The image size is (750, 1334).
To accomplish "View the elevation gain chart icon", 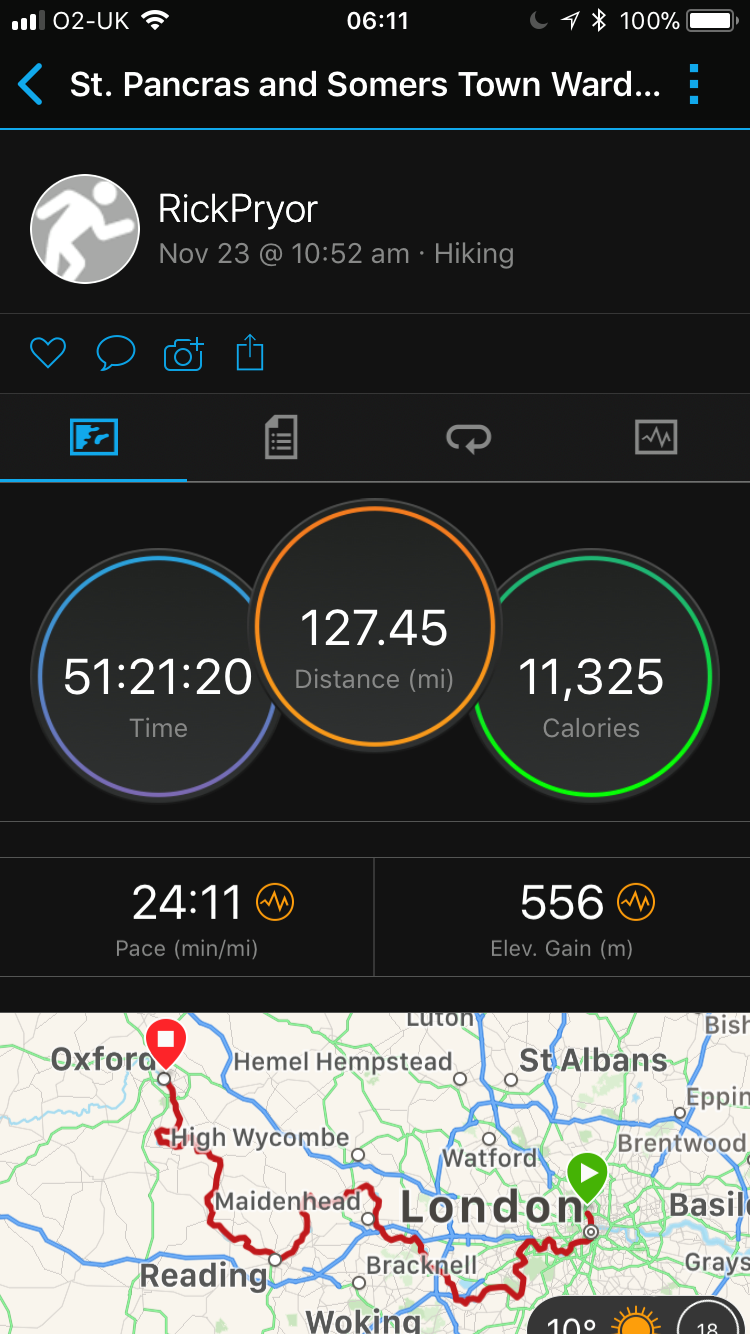I will (635, 903).
